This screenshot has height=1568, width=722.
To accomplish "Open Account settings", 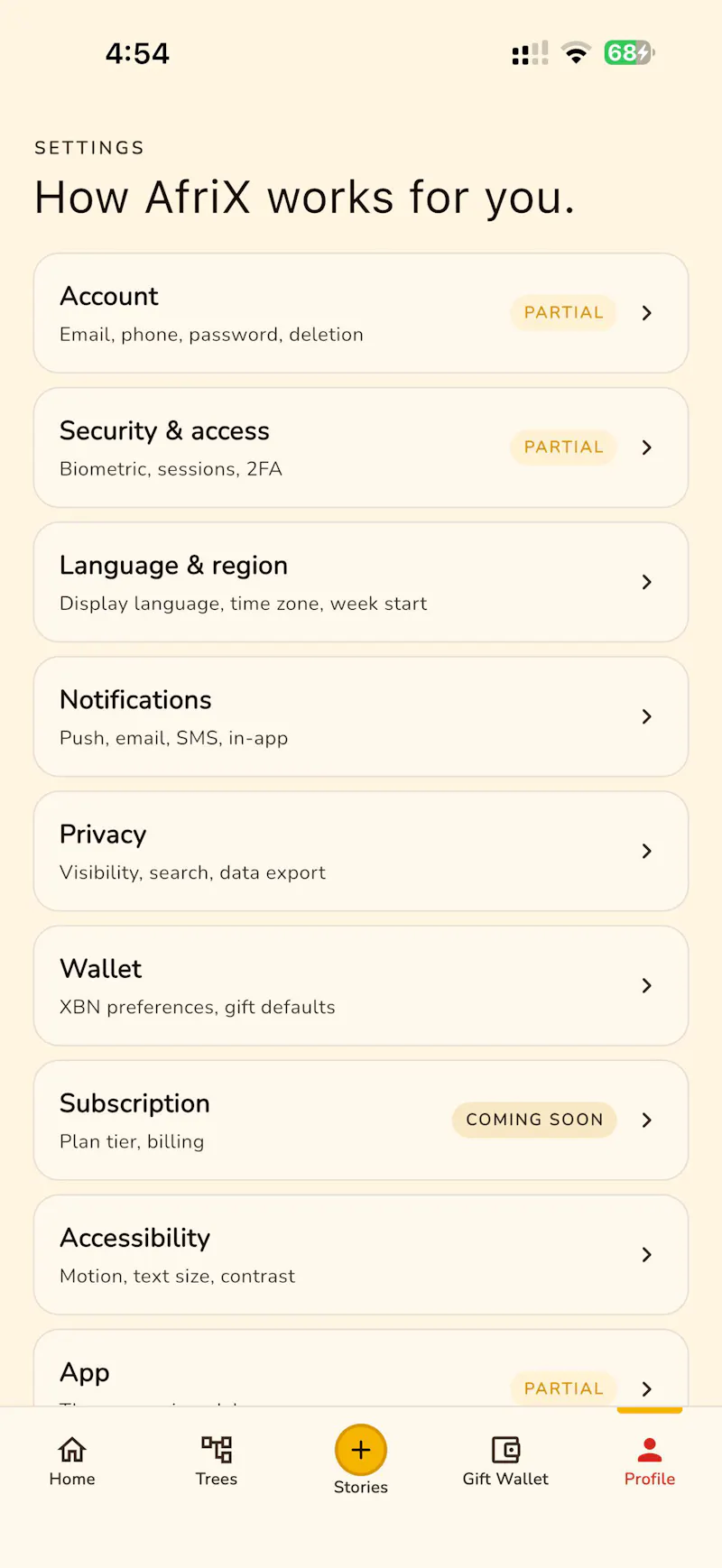I will [361, 313].
